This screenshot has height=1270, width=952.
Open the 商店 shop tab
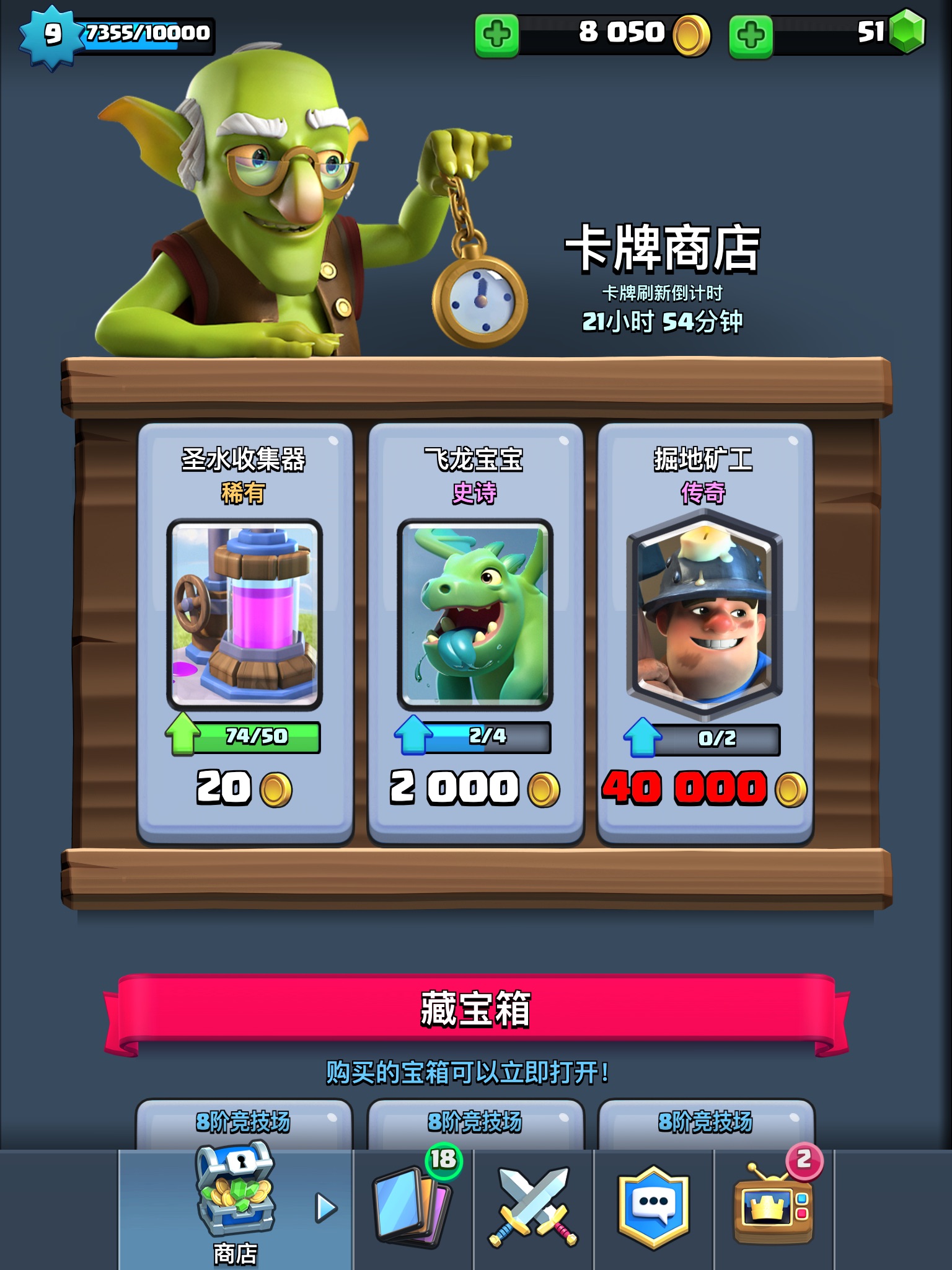click(x=236, y=1208)
